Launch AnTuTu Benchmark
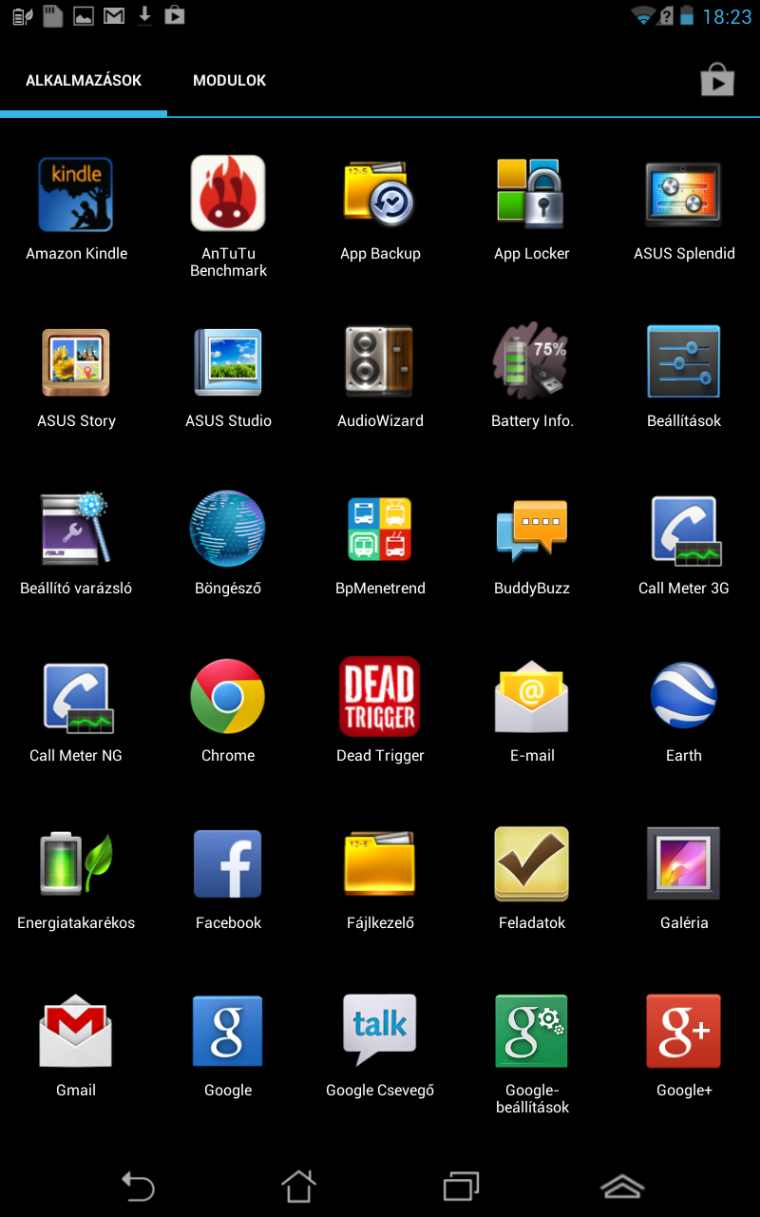This screenshot has width=760, height=1217. pyautogui.click(x=228, y=195)
